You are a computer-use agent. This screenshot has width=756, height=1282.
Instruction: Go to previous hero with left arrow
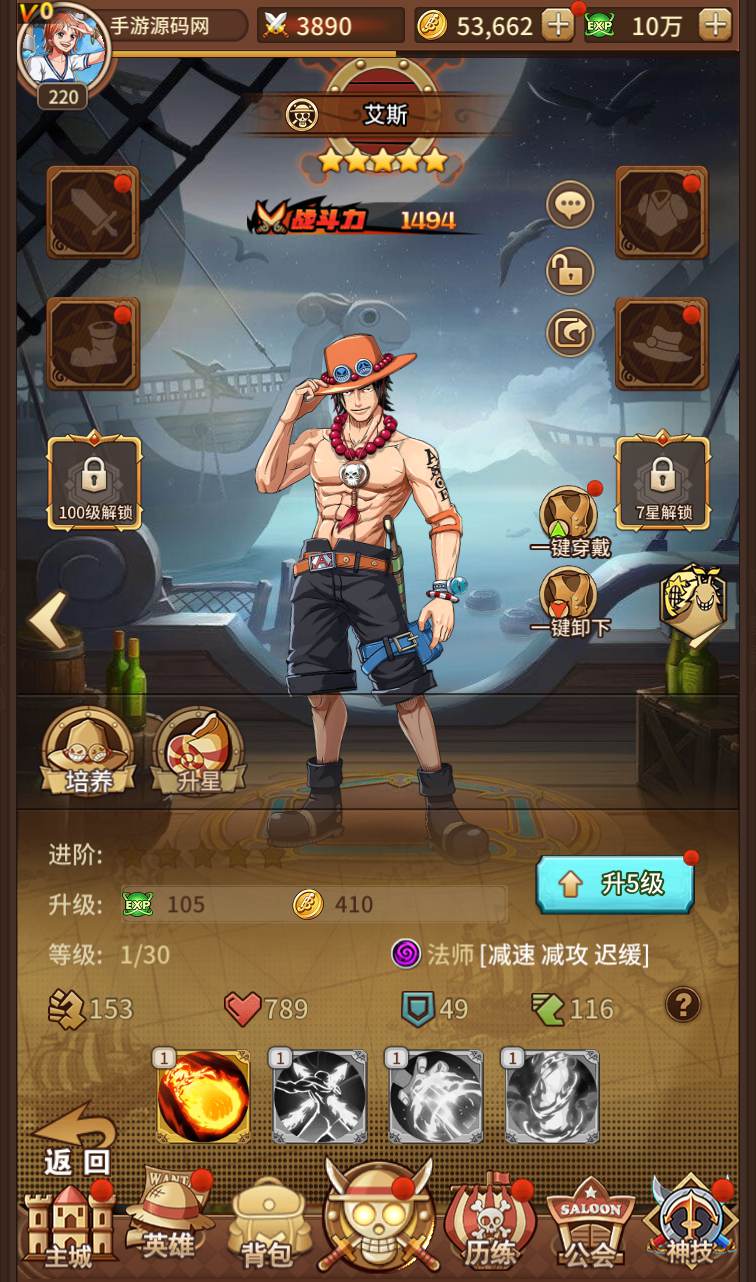tap(46, 620)
